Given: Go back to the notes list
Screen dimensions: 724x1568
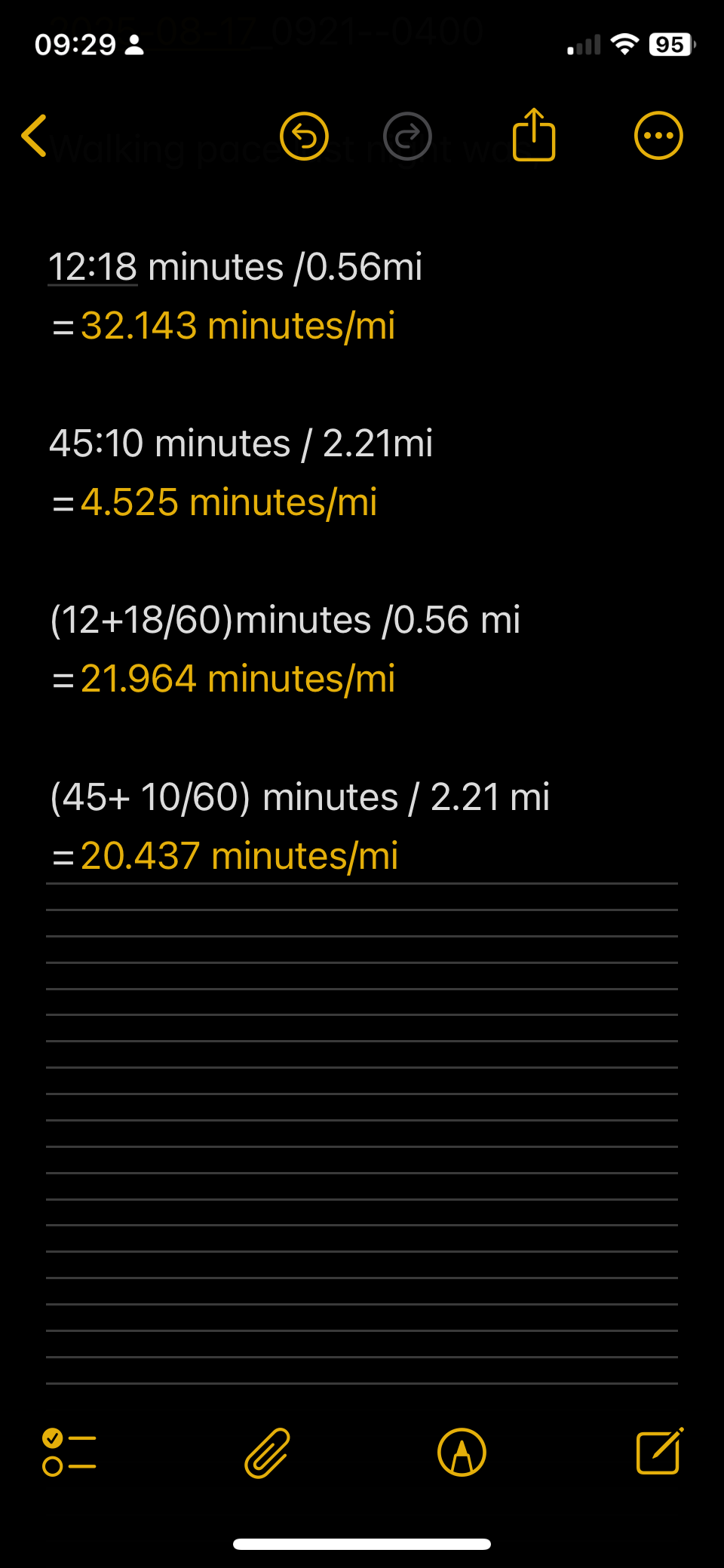Looking at the screenshot, I should tap(35, 136).
